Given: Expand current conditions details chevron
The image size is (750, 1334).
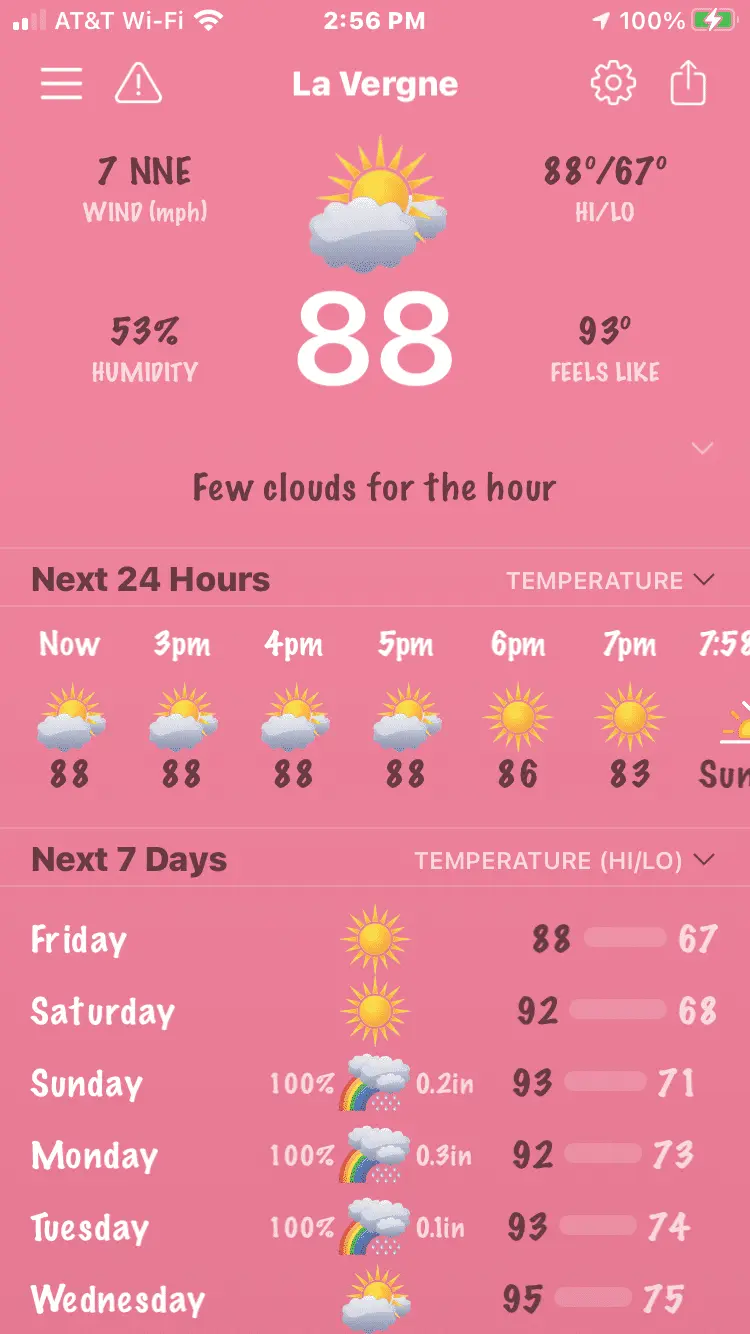Looking at the screenshot, I should (703, 448).
